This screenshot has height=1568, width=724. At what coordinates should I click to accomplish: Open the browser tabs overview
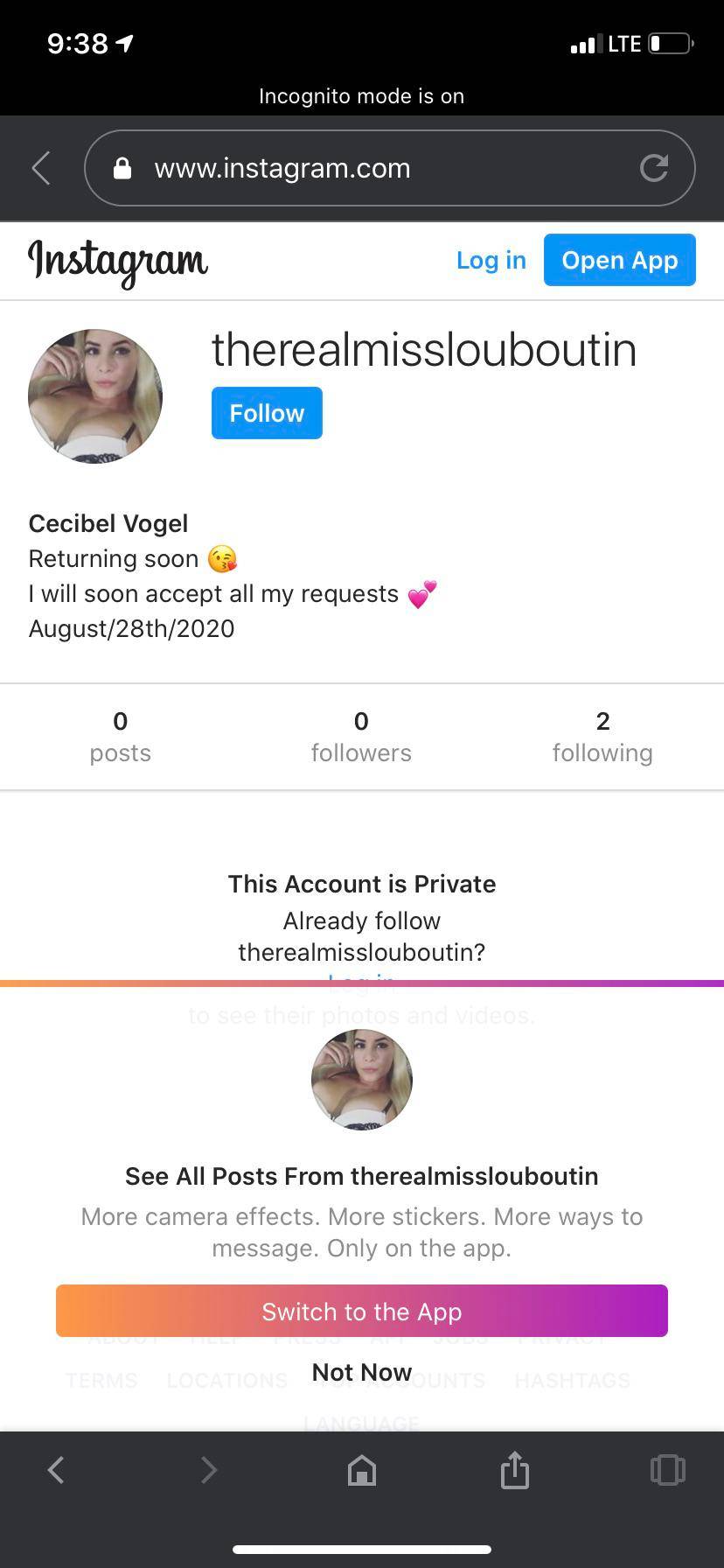667,1470
